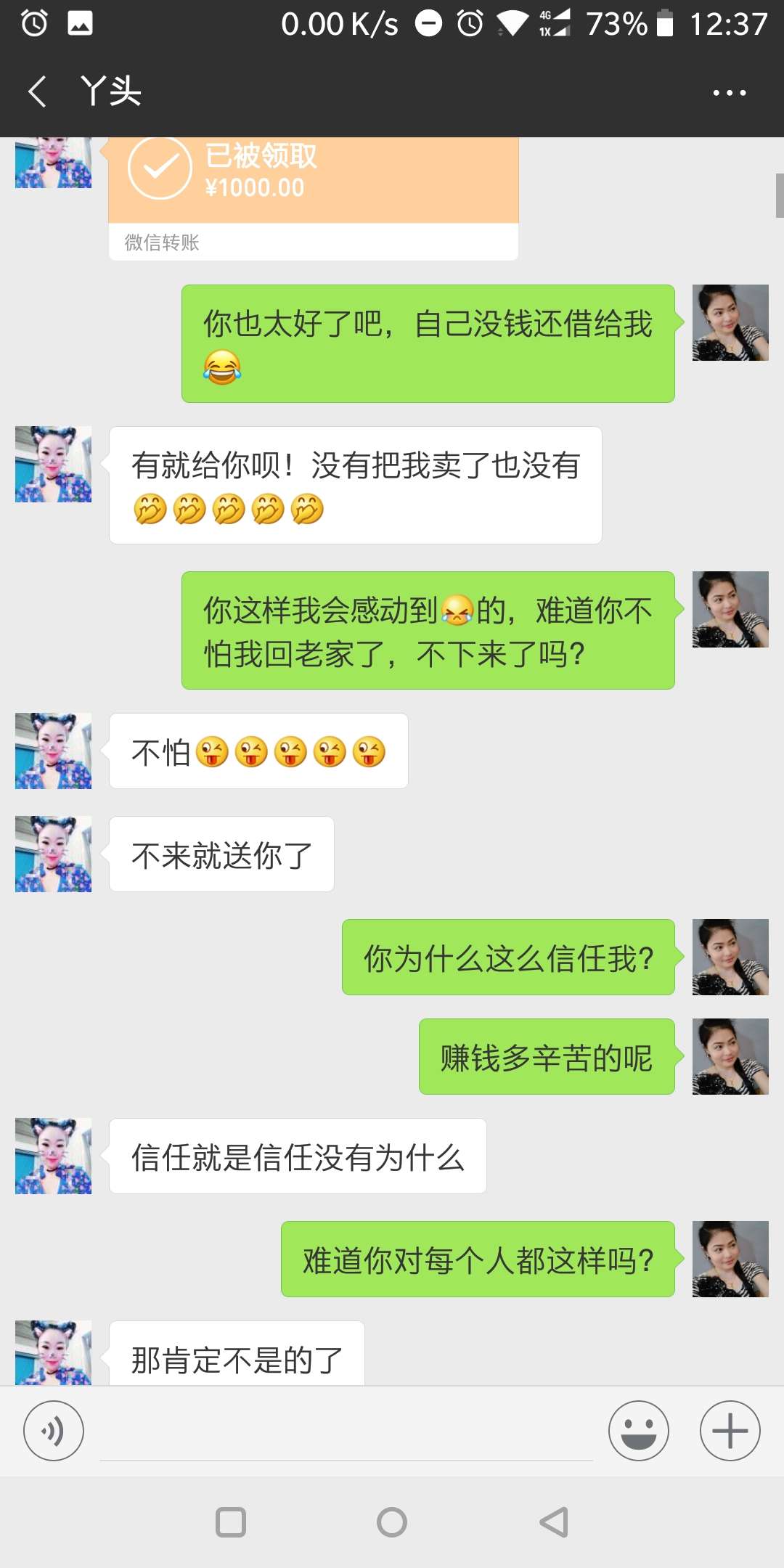The height and width of the screenshot is (1568, 784).
Task: Open chat settings via the ellipsis icon
Action: tap(729, 92)
